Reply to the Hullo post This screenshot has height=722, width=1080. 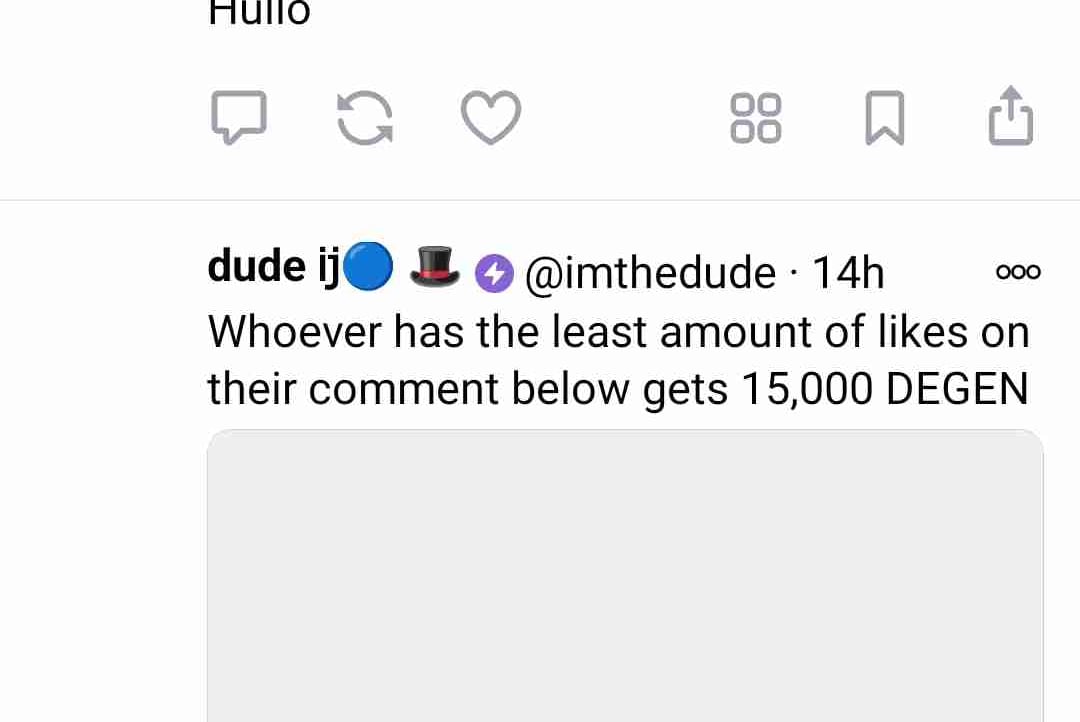(239, 117)
